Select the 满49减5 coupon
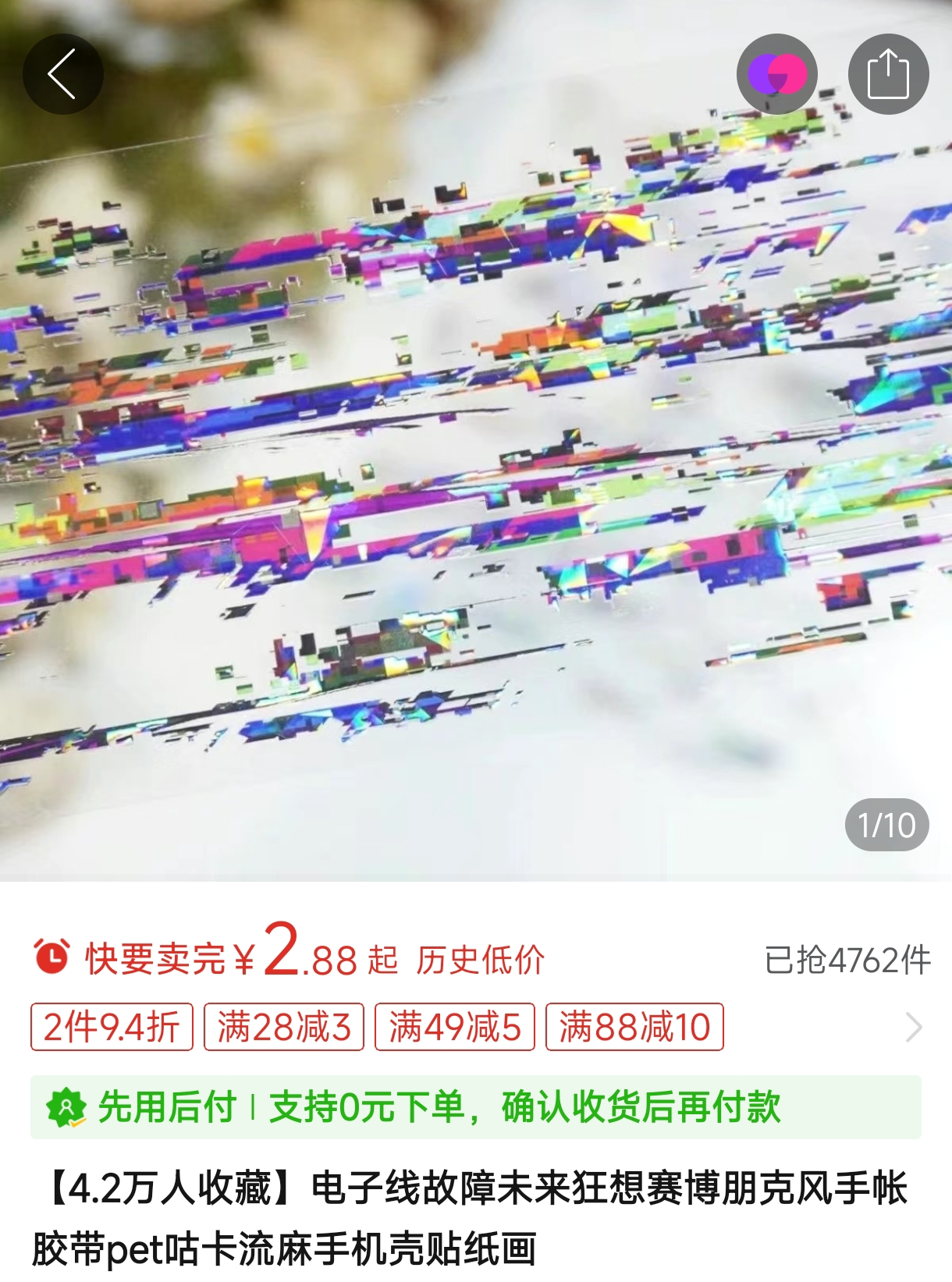This screenshot has width=952, height=1282. point(455,1027)
